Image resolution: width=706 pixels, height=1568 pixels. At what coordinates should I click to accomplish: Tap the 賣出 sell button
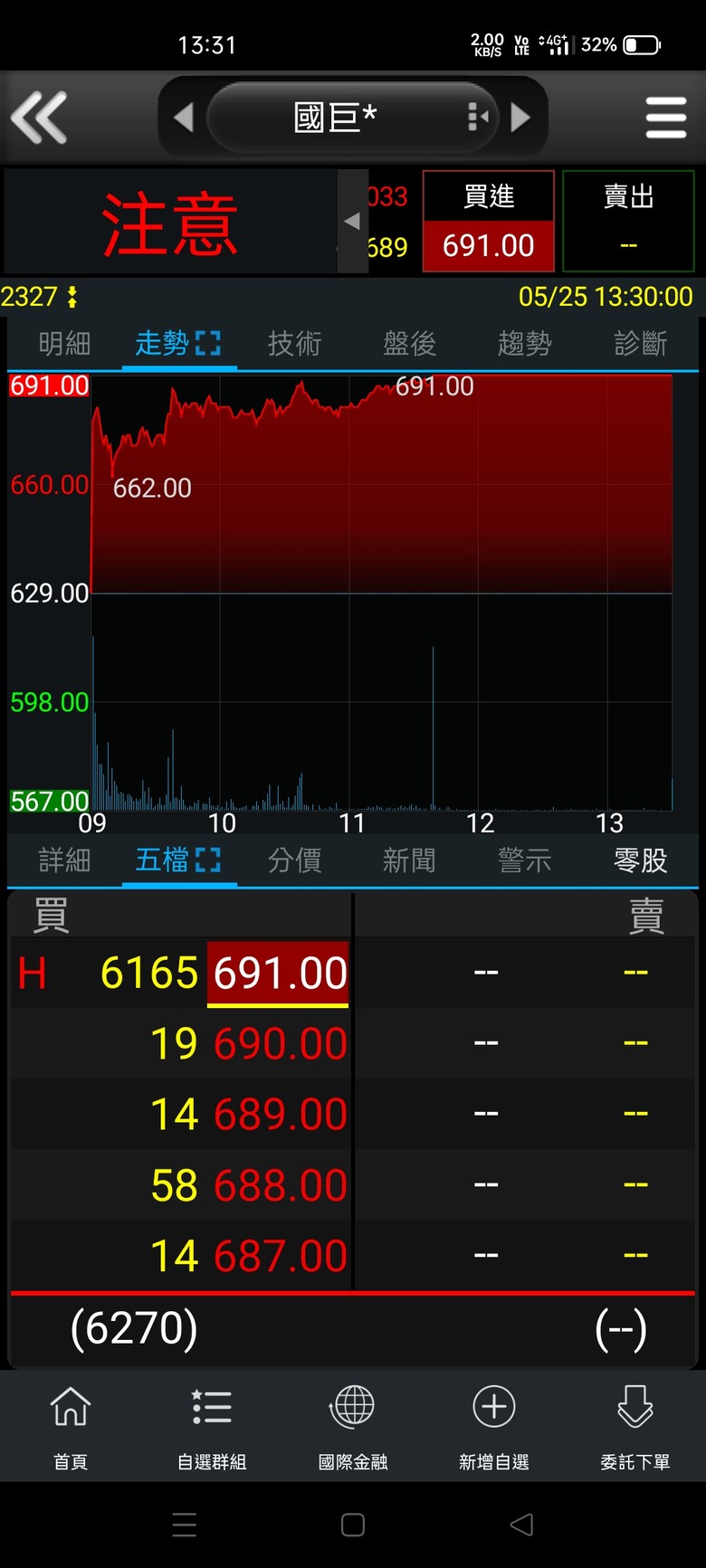pos(628,221)
